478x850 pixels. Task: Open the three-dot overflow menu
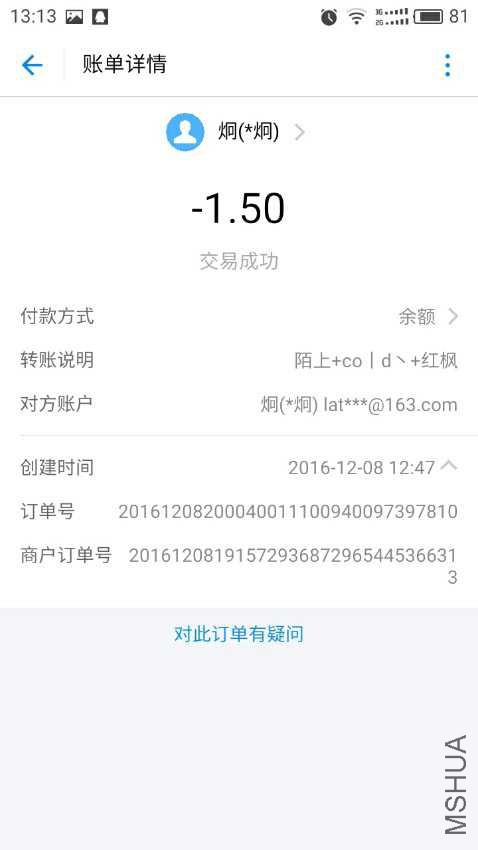click(447, 65)
